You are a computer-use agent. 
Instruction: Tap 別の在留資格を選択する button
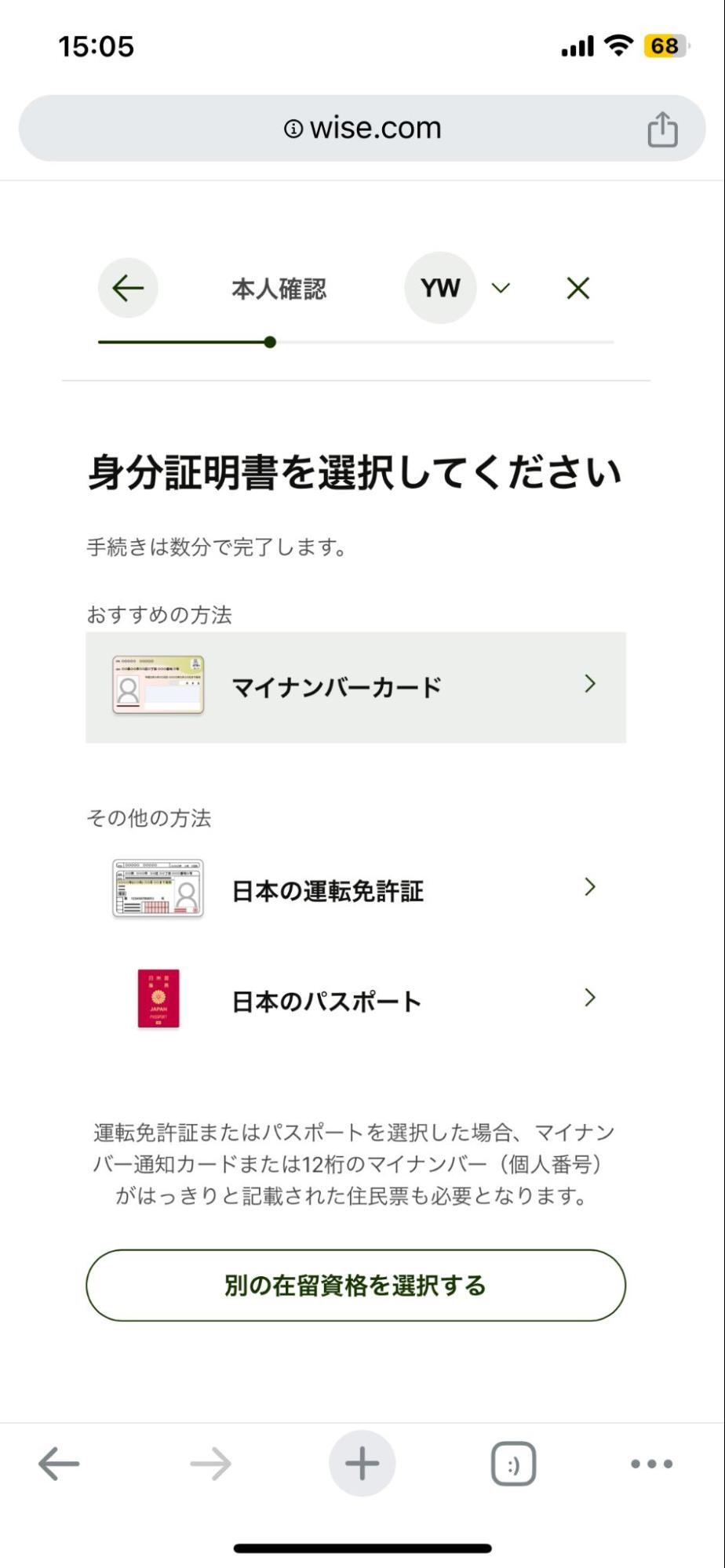coord(355,1285)
